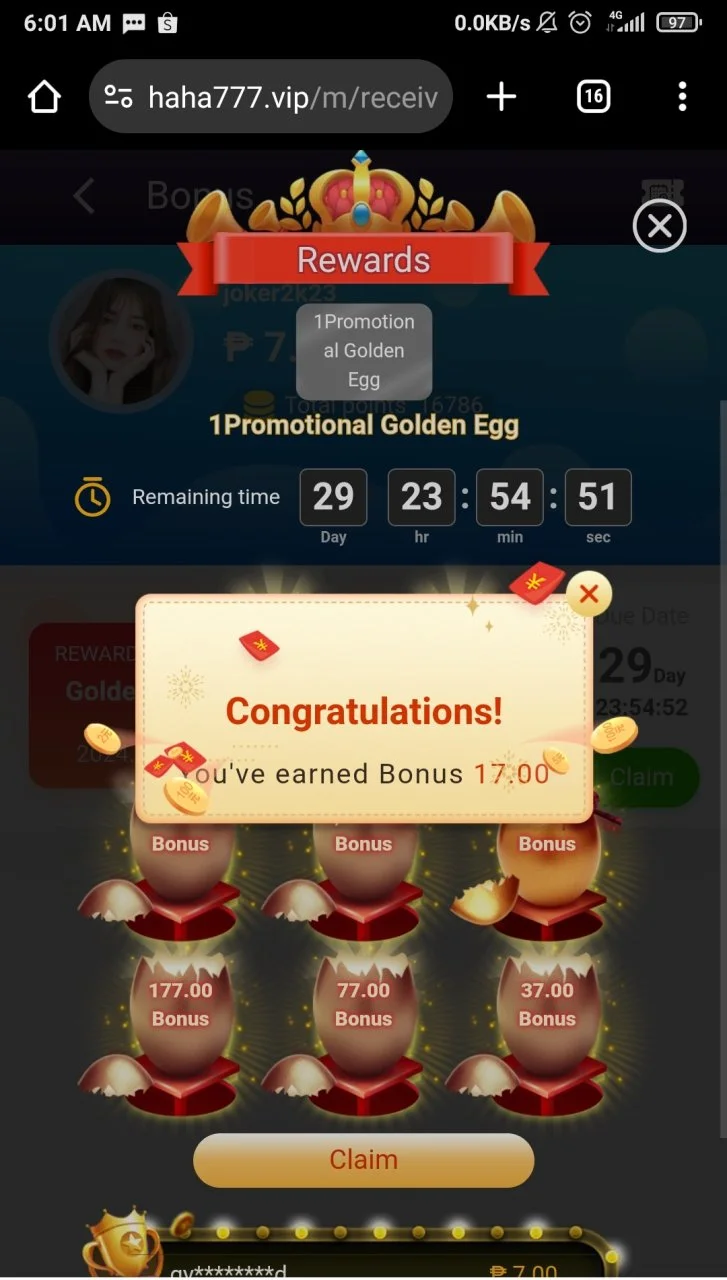727x1280 pixels.
Task: Open the browser overflow menu
Action: click(x=682, y=97)
